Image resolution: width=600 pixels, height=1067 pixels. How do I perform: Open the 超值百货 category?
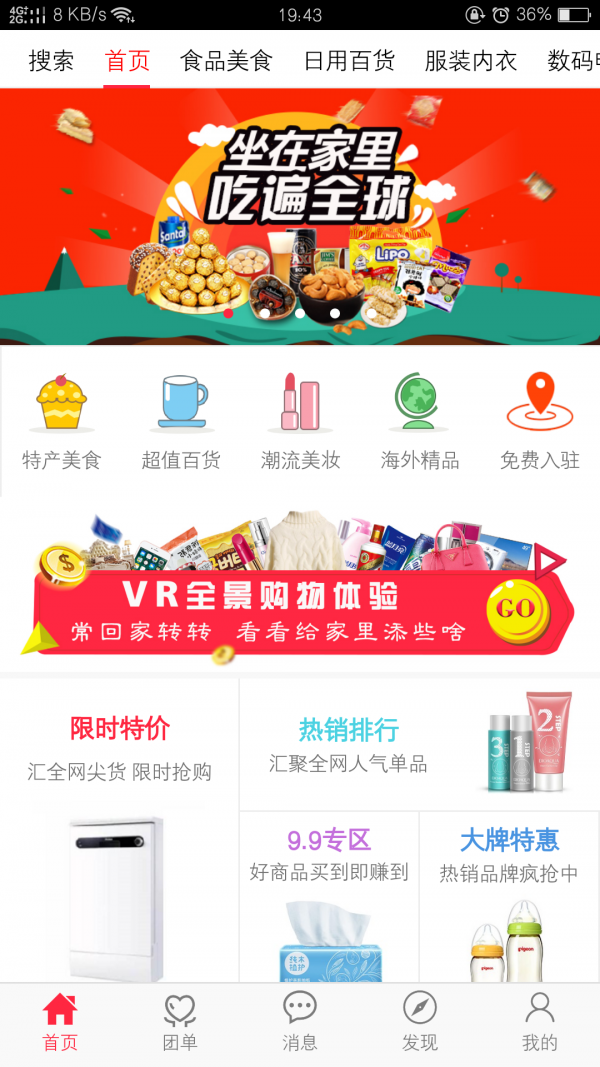pyautogui.click(x=181, y=420)
